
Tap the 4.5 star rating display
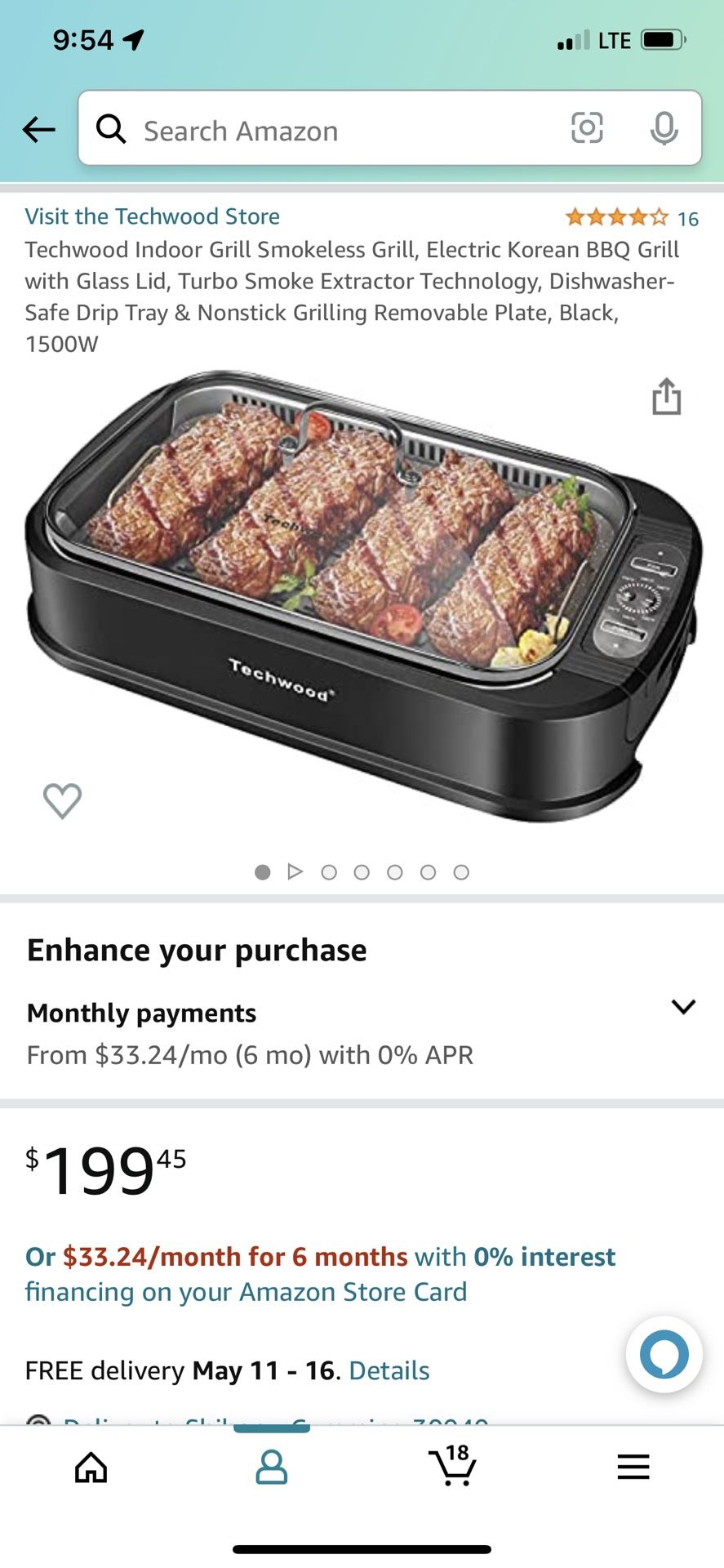click(620, 217)
